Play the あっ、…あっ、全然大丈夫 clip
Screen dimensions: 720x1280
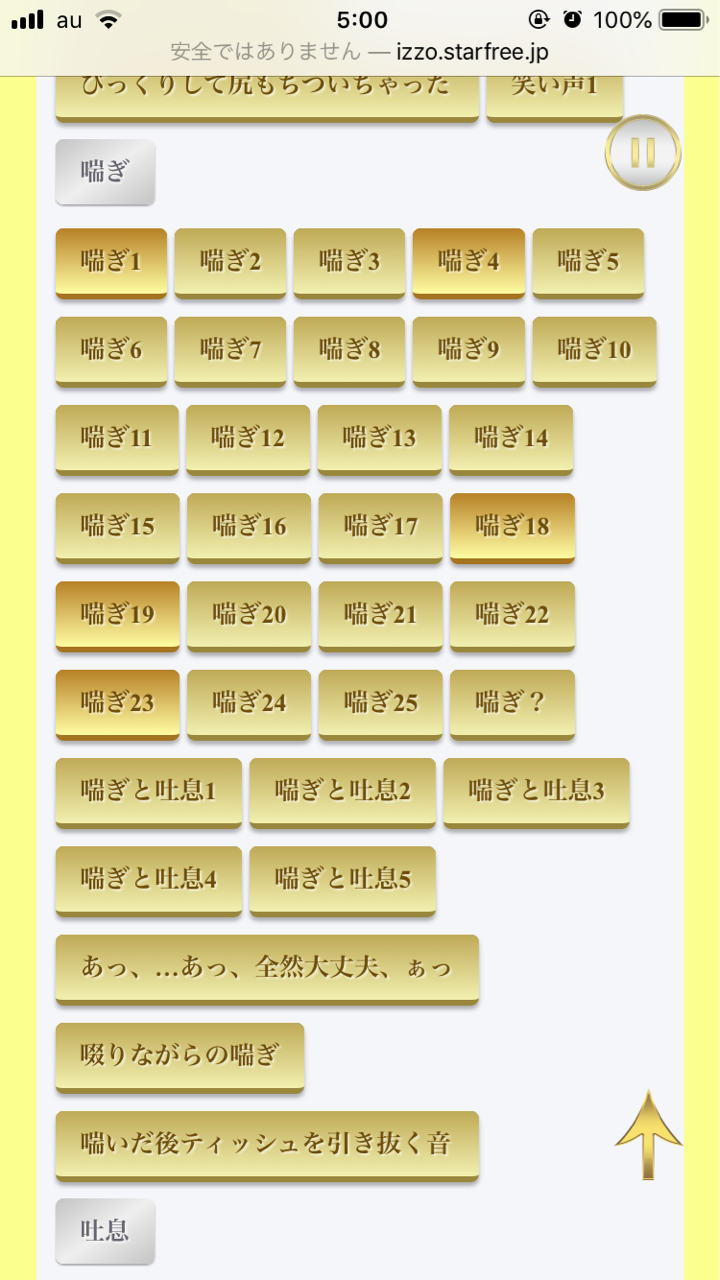tap(267, 968)
